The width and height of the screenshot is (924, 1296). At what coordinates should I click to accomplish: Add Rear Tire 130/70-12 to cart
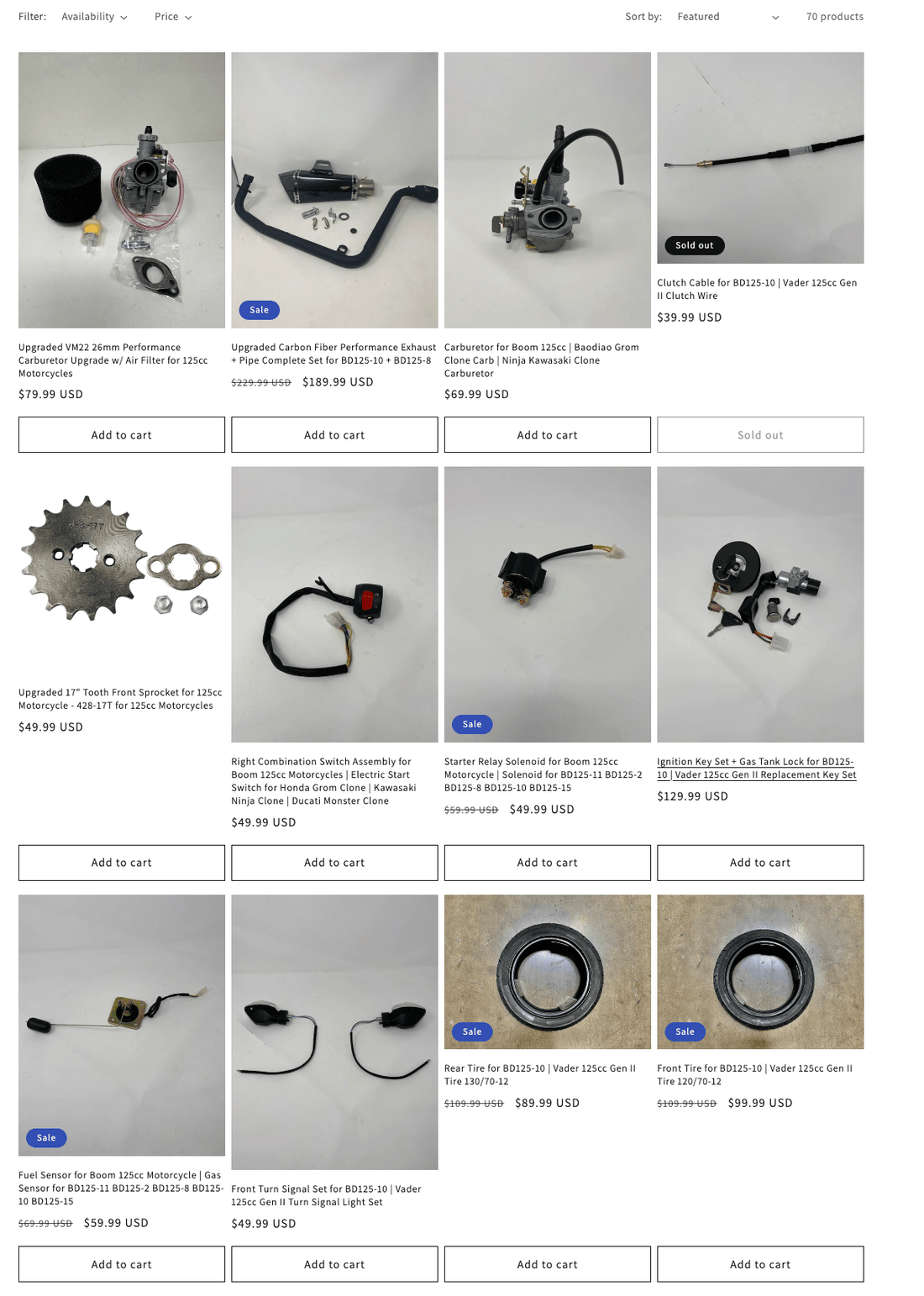tap(547, 1264)
